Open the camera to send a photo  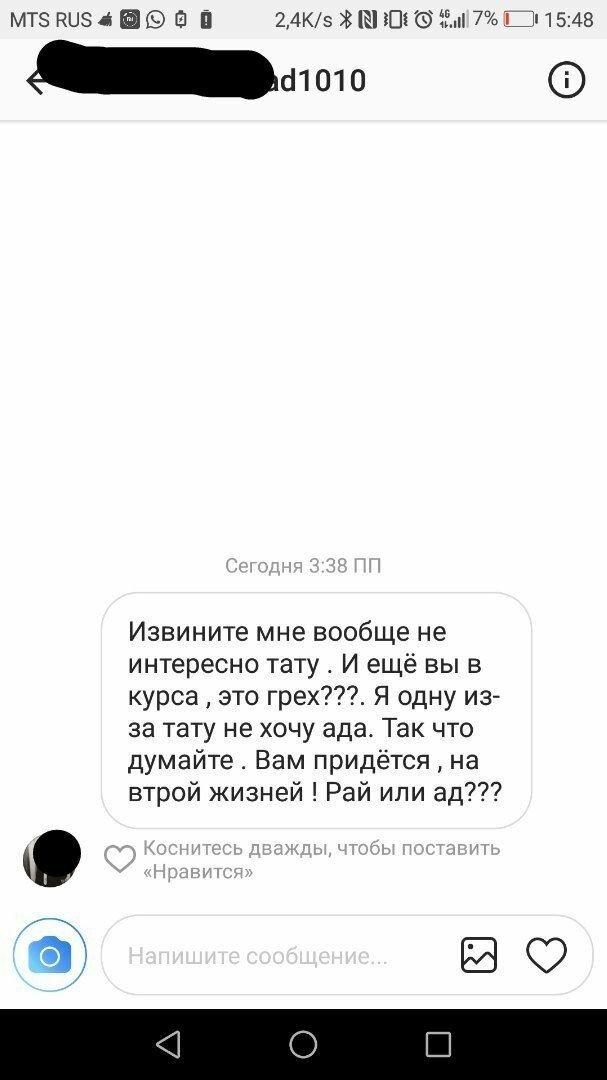[x=50, y=955]
